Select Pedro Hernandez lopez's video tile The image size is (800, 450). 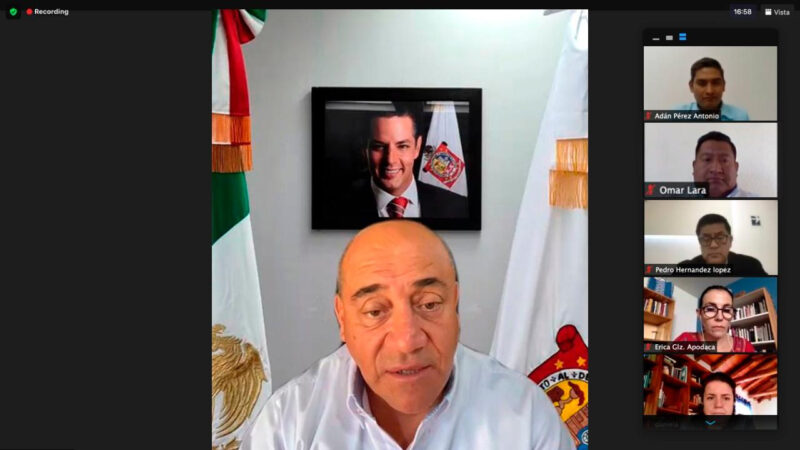pos(710,237)
